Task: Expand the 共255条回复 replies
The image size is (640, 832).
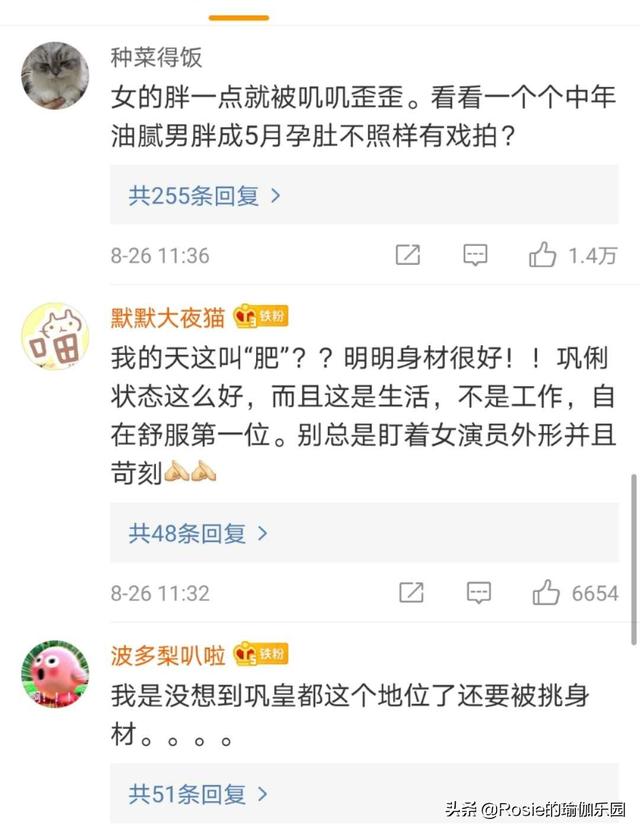Action: point(204,196)
